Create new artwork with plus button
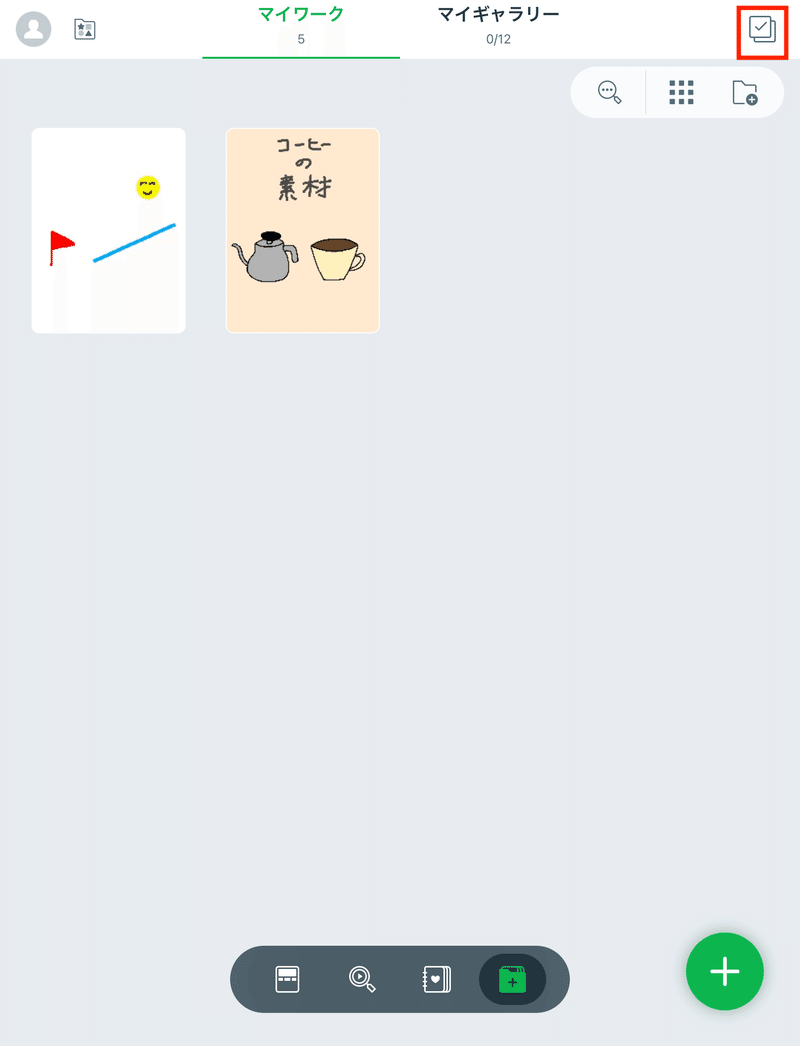This screenshot has width=800, height=1046. click(724, 971)
